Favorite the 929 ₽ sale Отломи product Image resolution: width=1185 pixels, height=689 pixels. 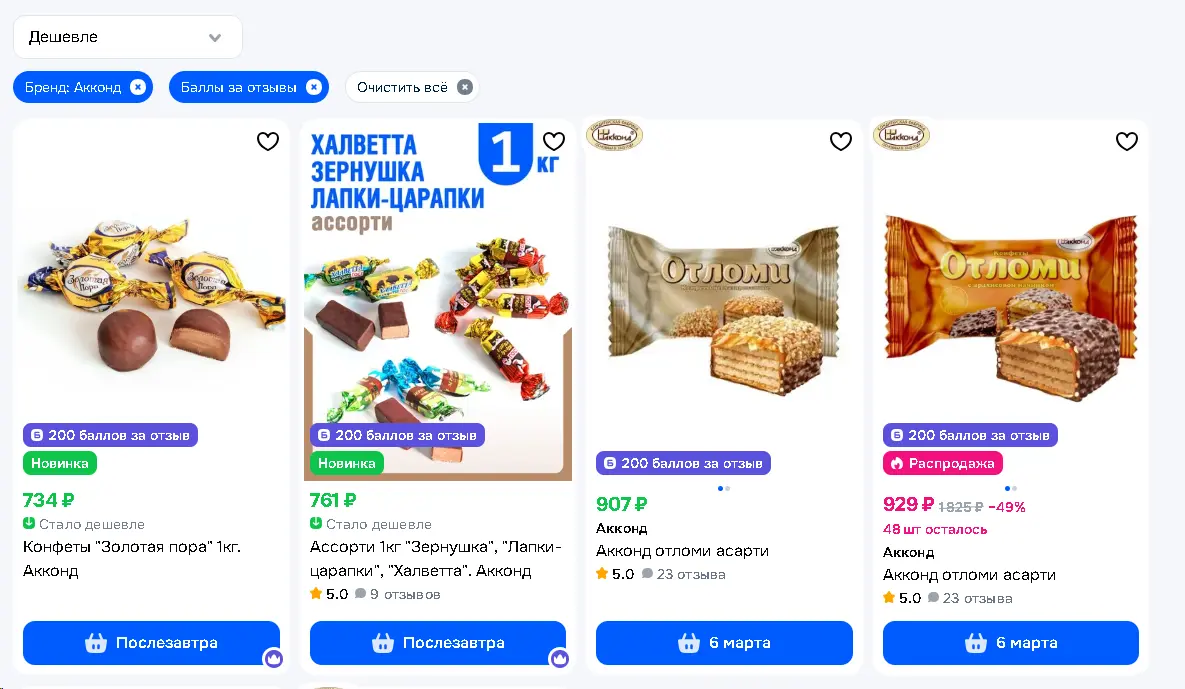coord(1127,141)
